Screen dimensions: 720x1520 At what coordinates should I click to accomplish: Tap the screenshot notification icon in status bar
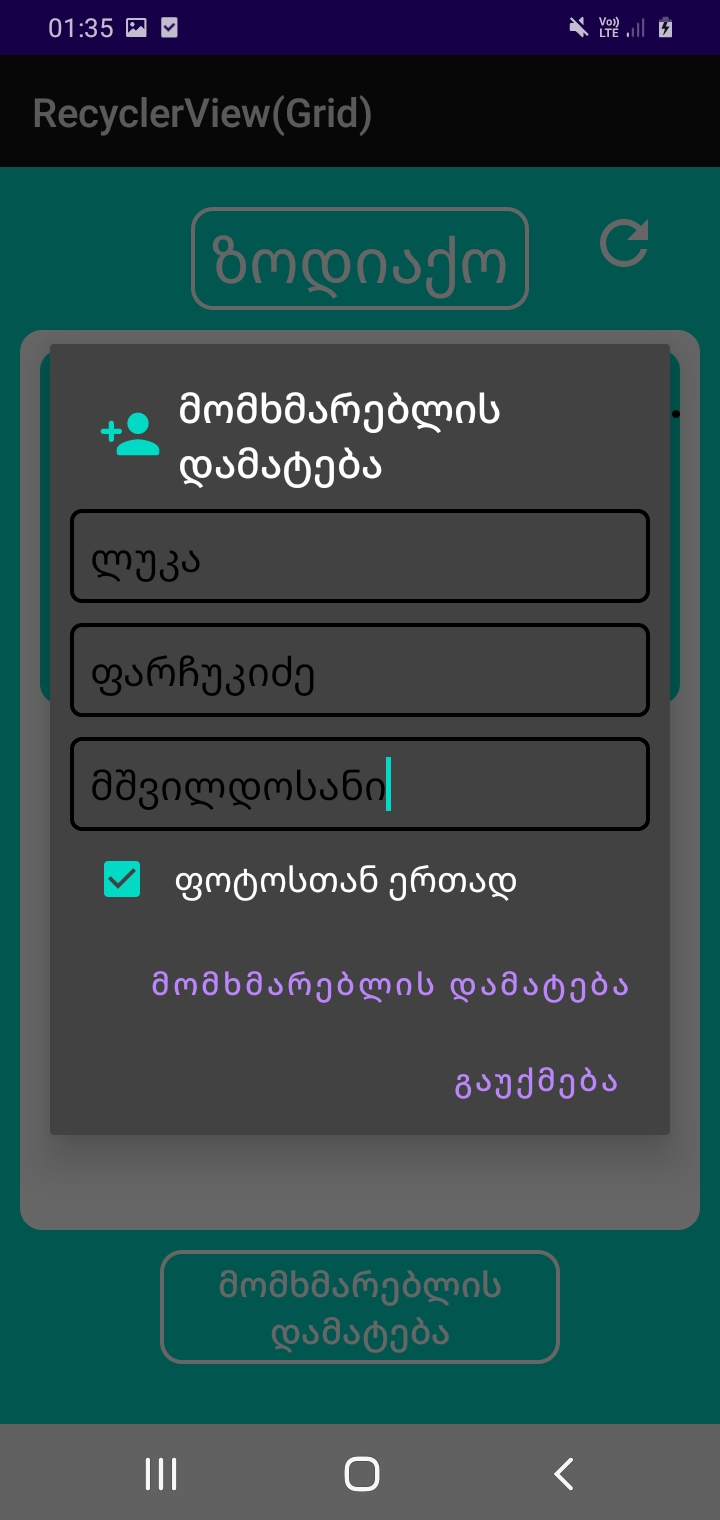pyautogui.click(x=135, y=26)
